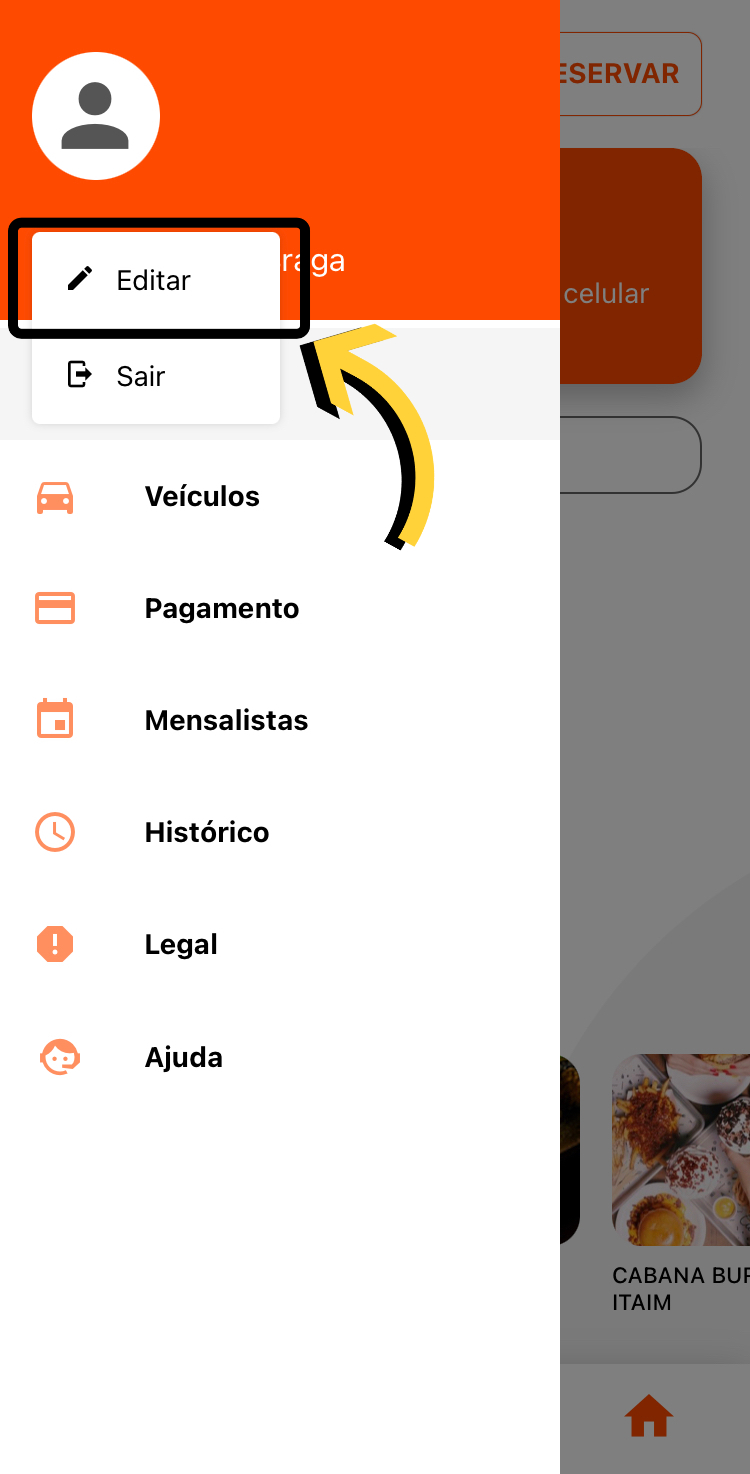Select Sair to log out
Screen dimensions: 750x1474
tap(156, 376)
